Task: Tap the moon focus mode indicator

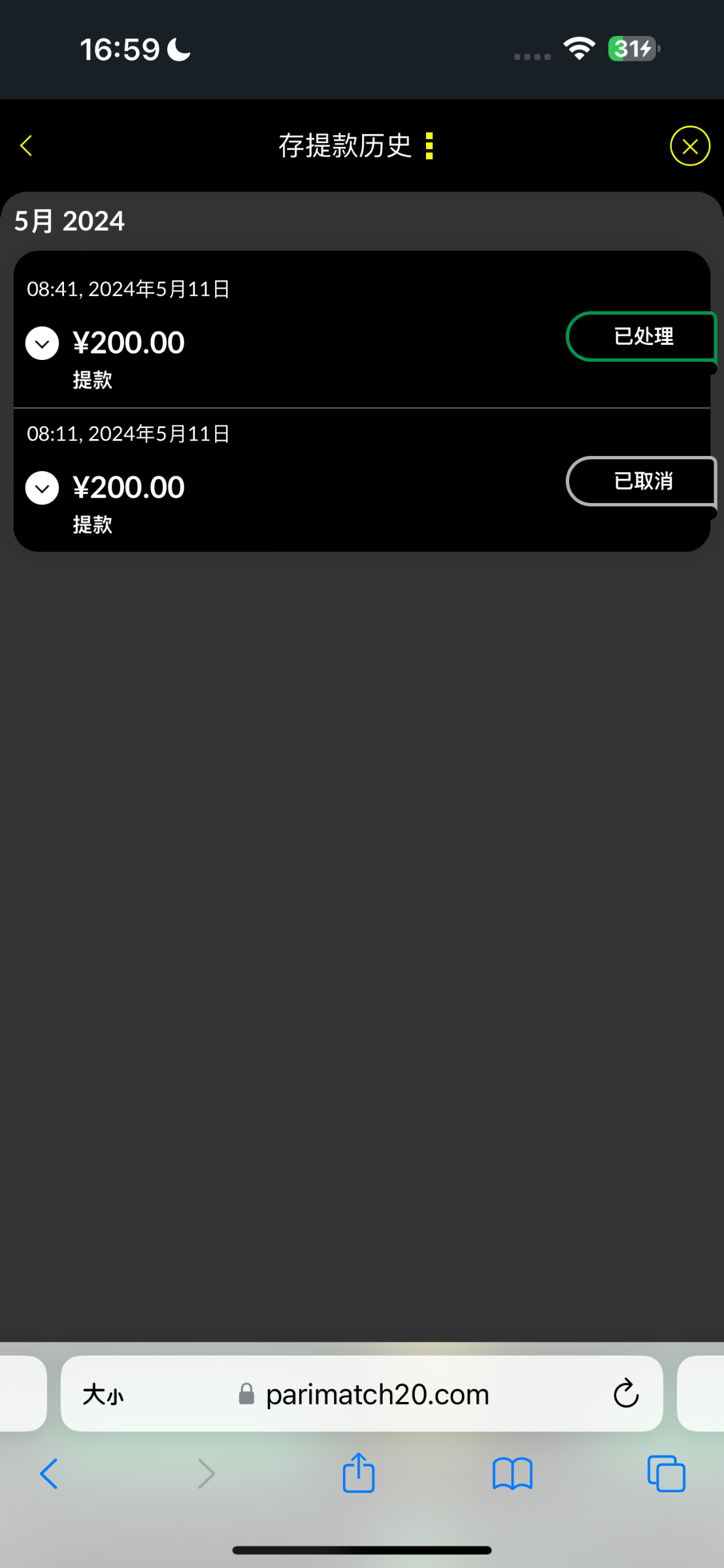Action: click(178, 48)
